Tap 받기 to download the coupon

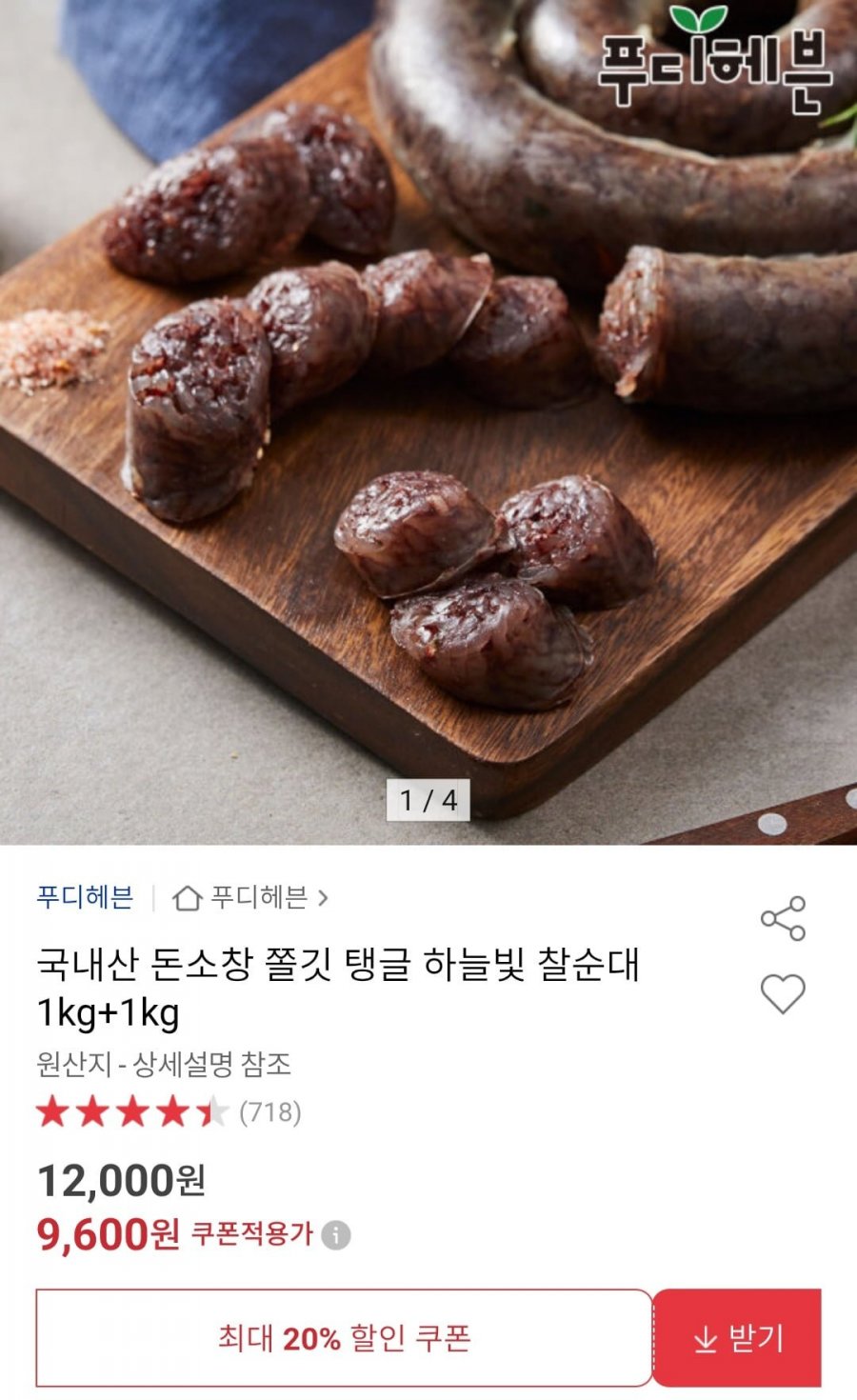[x=738, y=1338]
